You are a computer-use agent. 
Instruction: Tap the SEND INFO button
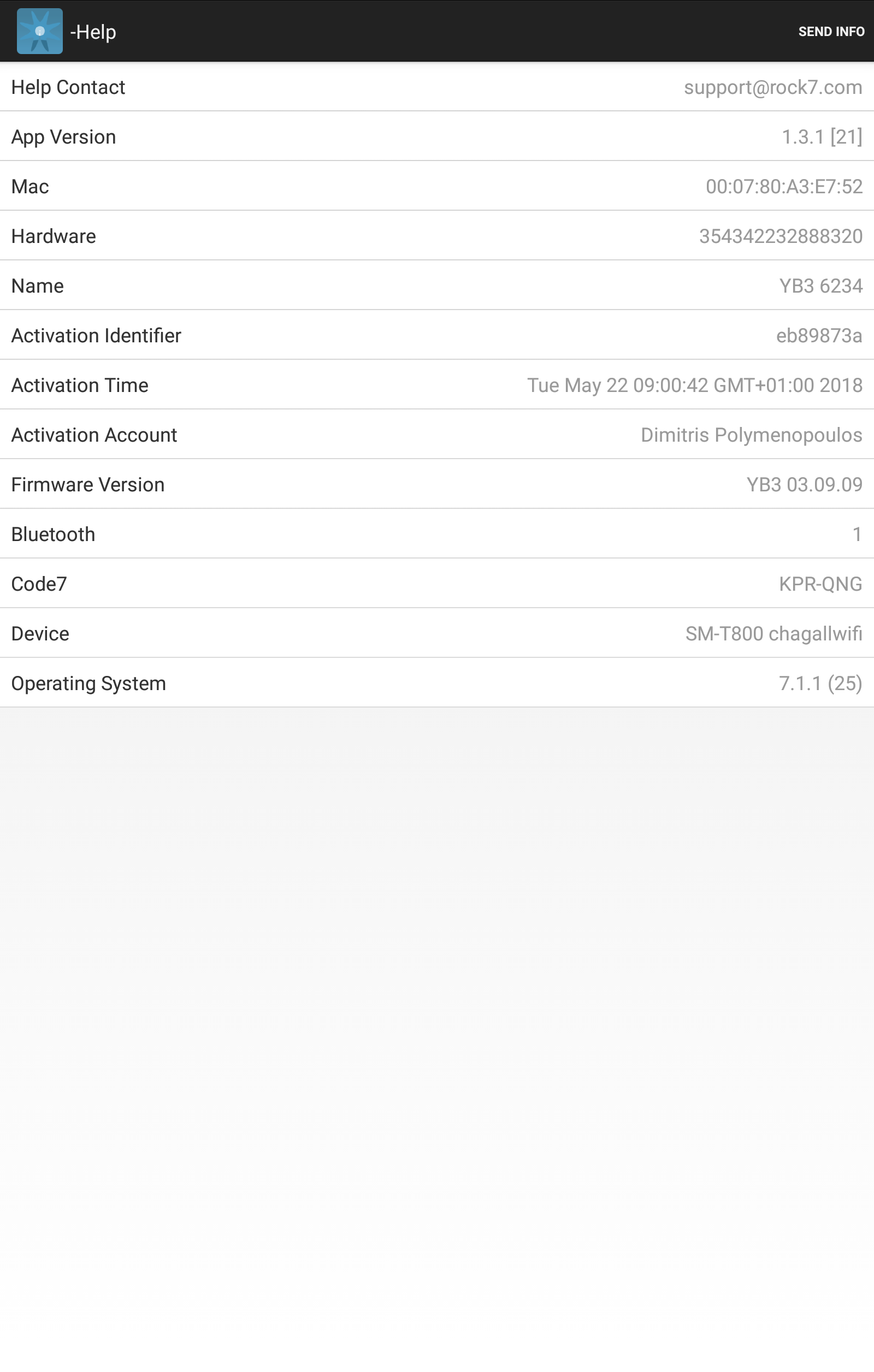pos(831,32)
